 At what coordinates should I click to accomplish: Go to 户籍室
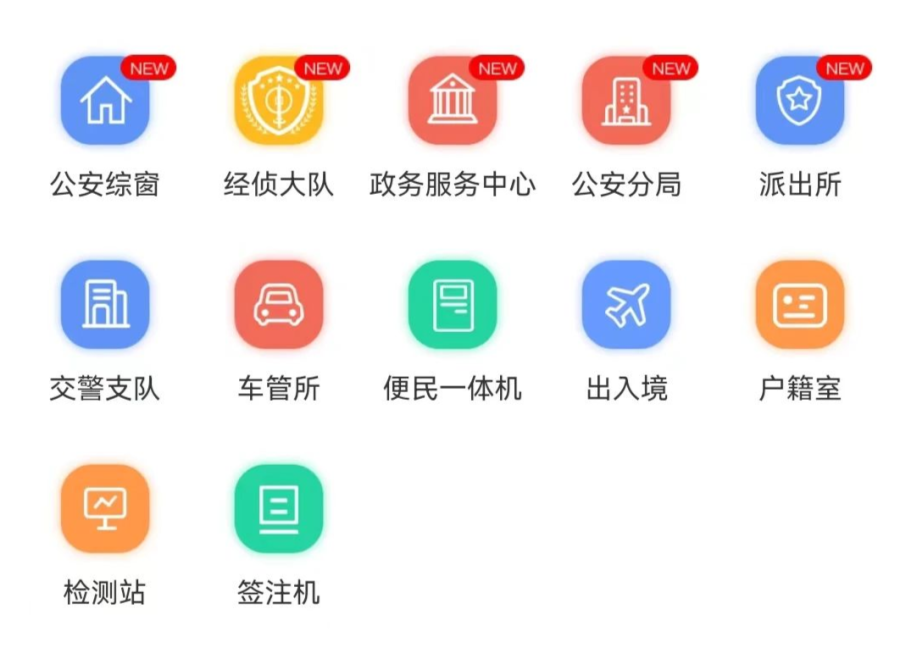(800, 305)
